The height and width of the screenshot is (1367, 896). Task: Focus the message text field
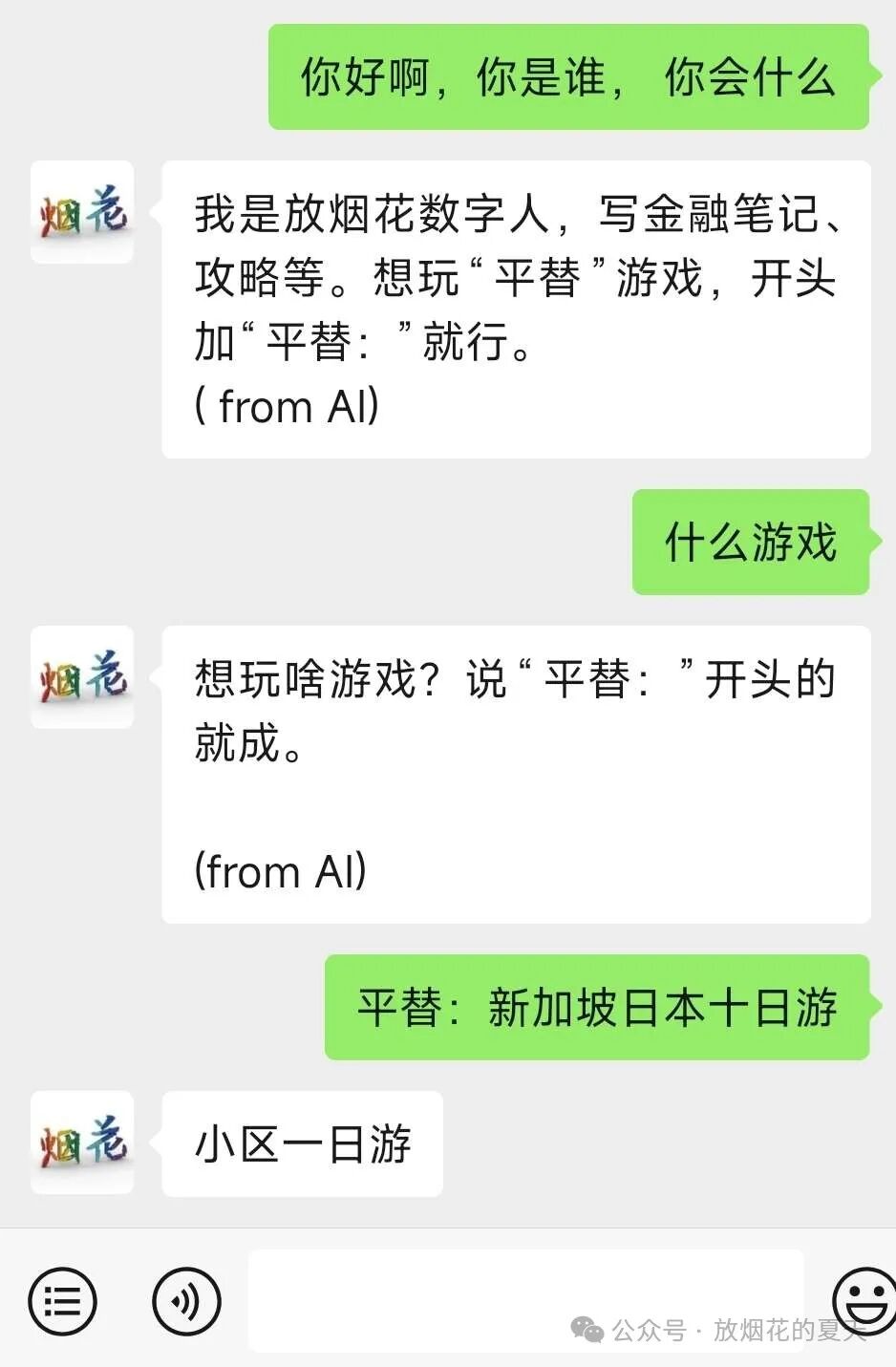(x=525, y=1299)
